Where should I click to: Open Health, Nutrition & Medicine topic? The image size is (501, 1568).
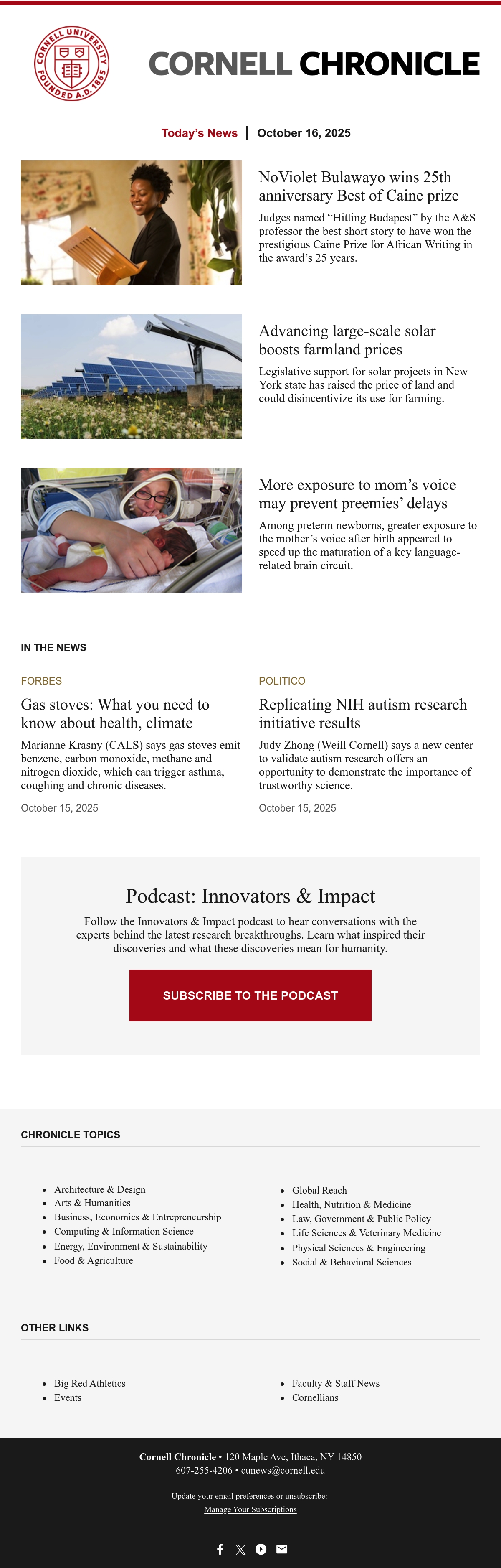coord(352,1204)
